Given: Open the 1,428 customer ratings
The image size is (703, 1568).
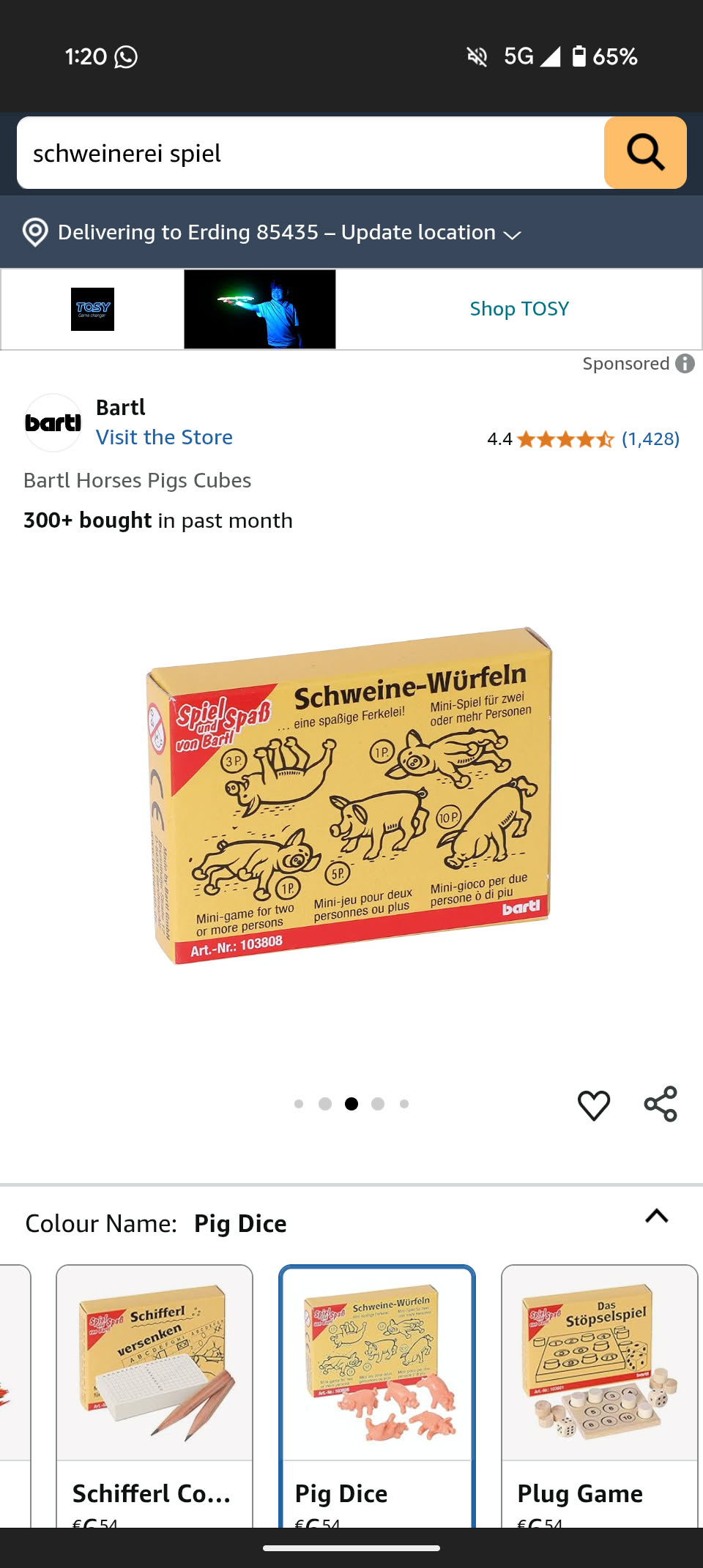Looking at the screenshot, I should [x=650, y=439].
